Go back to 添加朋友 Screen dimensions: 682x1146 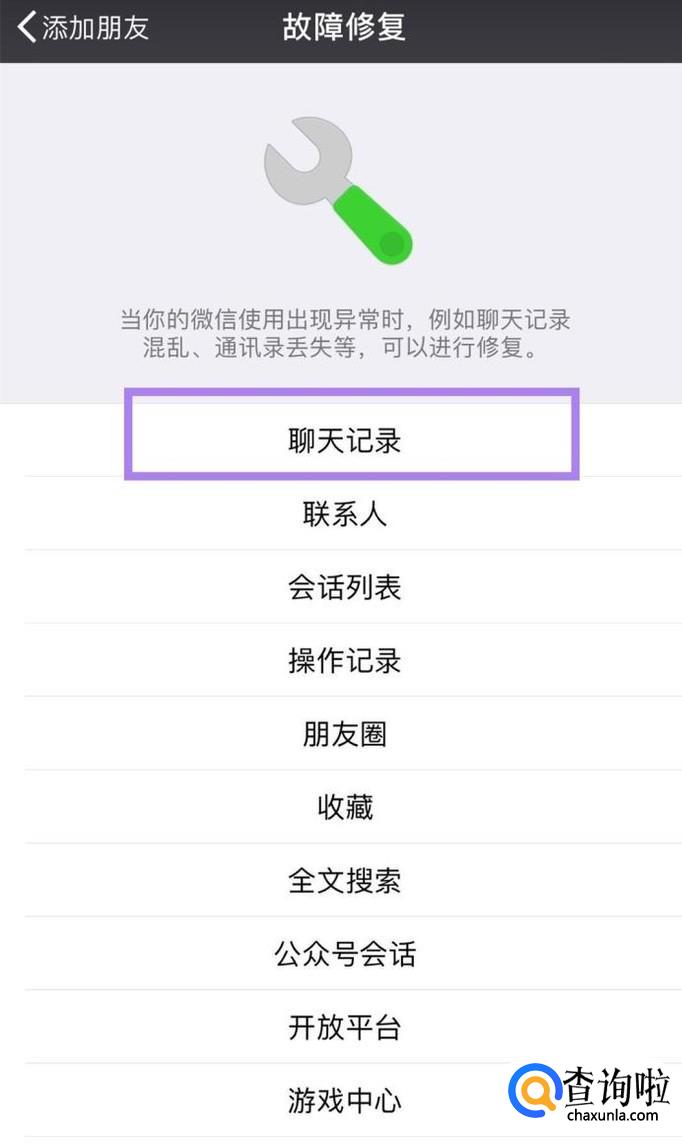point(83,28)
